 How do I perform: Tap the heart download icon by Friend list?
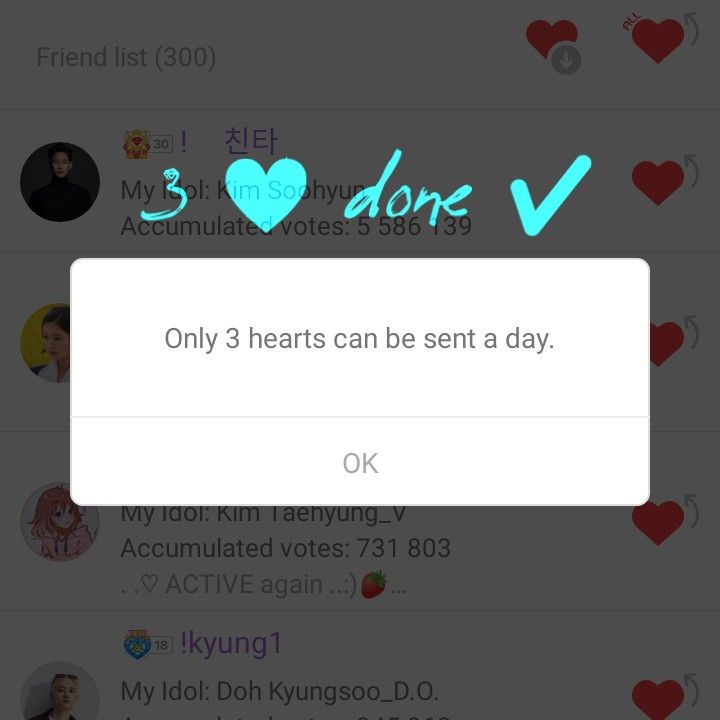click(x=553, y=45)
